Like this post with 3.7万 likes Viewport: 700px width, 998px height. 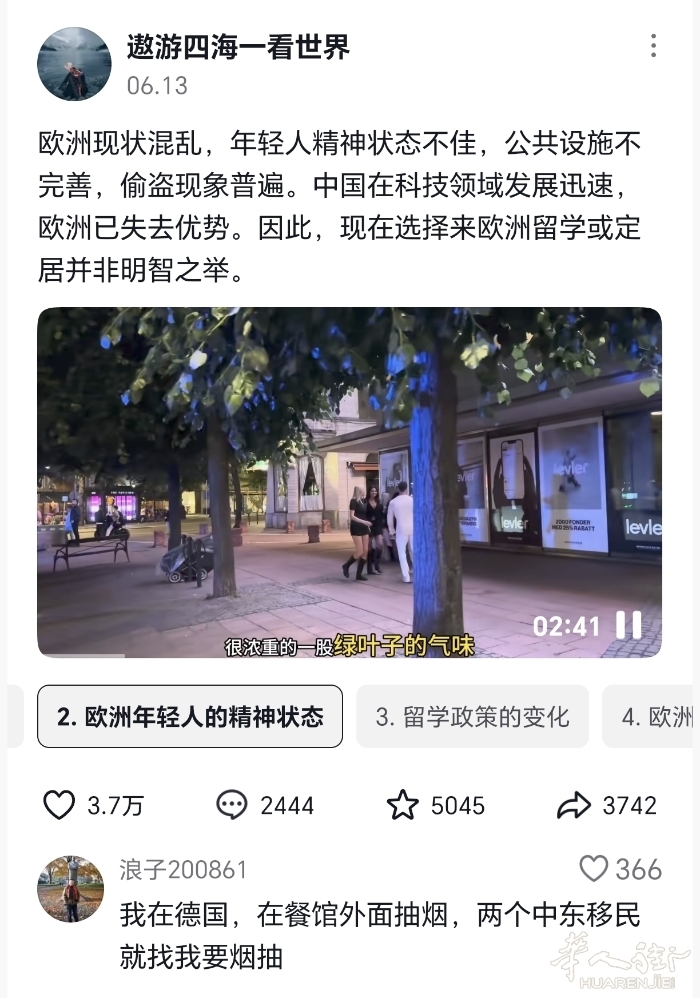pyautogui.click(x=60, y=805)
